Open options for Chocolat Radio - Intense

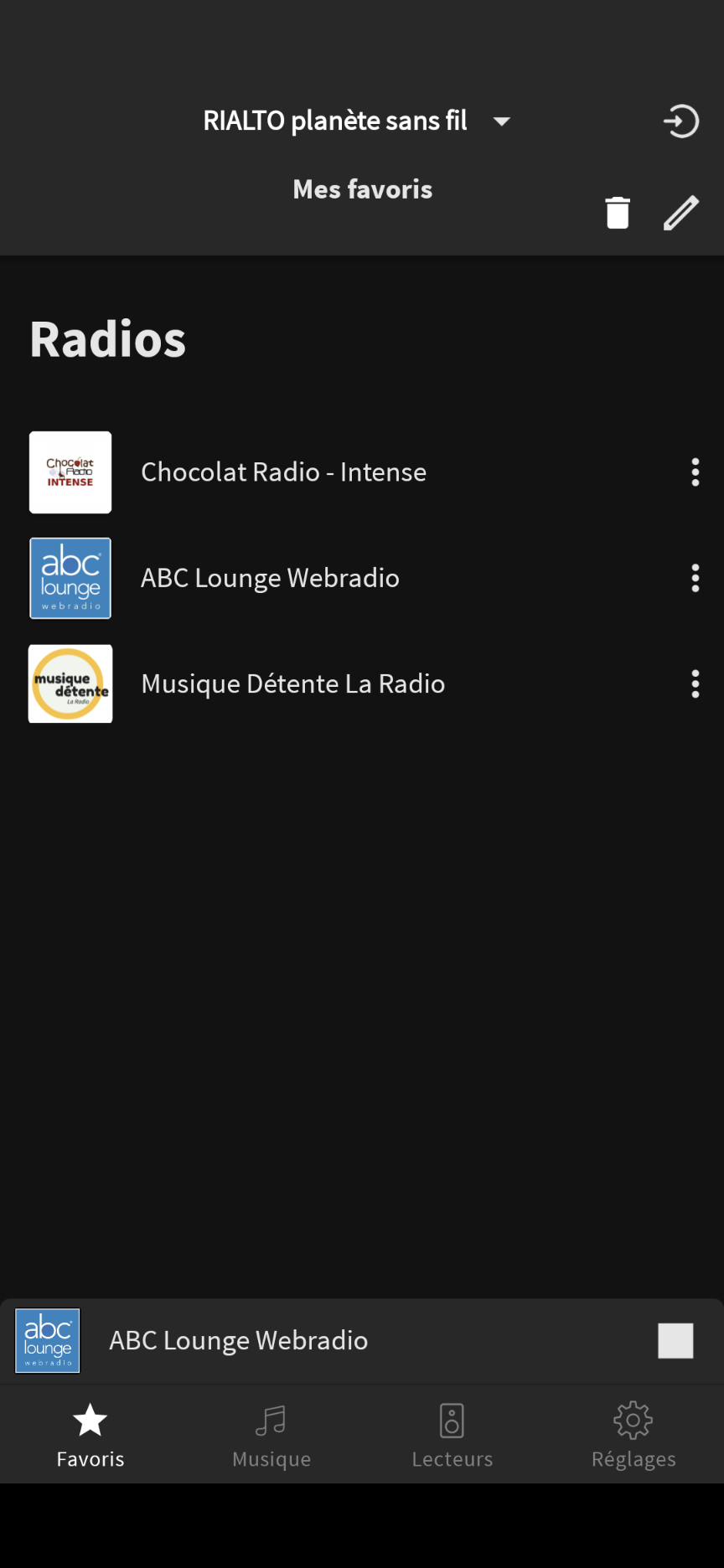[695, 472]
